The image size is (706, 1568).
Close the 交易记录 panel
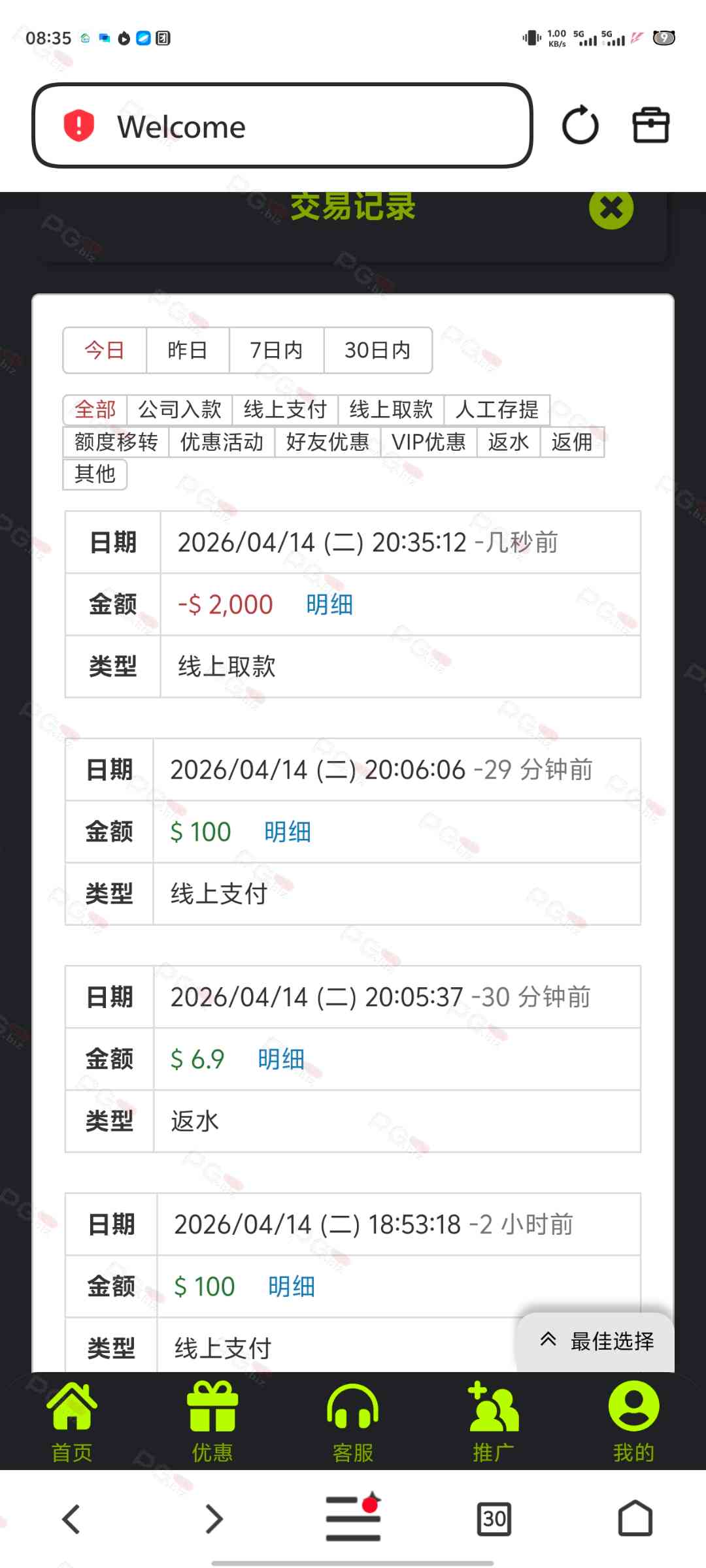pos(611,208)
